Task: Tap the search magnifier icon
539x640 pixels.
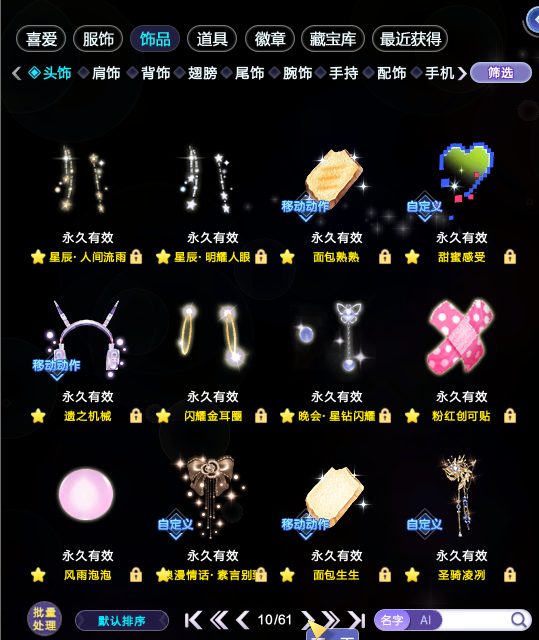Action: coord(519,620)
